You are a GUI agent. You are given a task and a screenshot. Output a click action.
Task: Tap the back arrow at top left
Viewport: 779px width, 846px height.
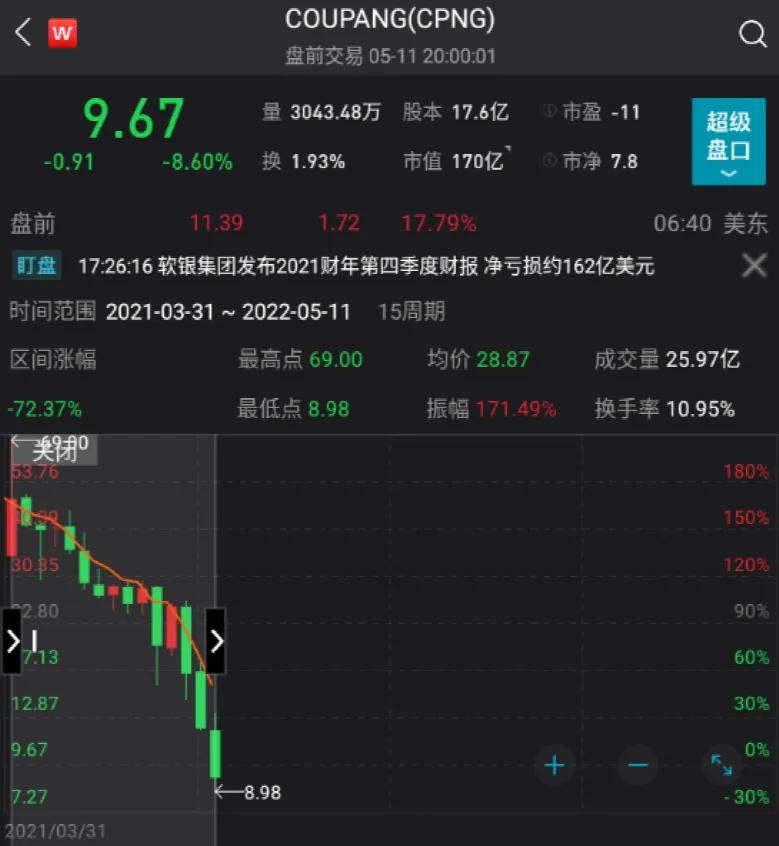point(21,32)
